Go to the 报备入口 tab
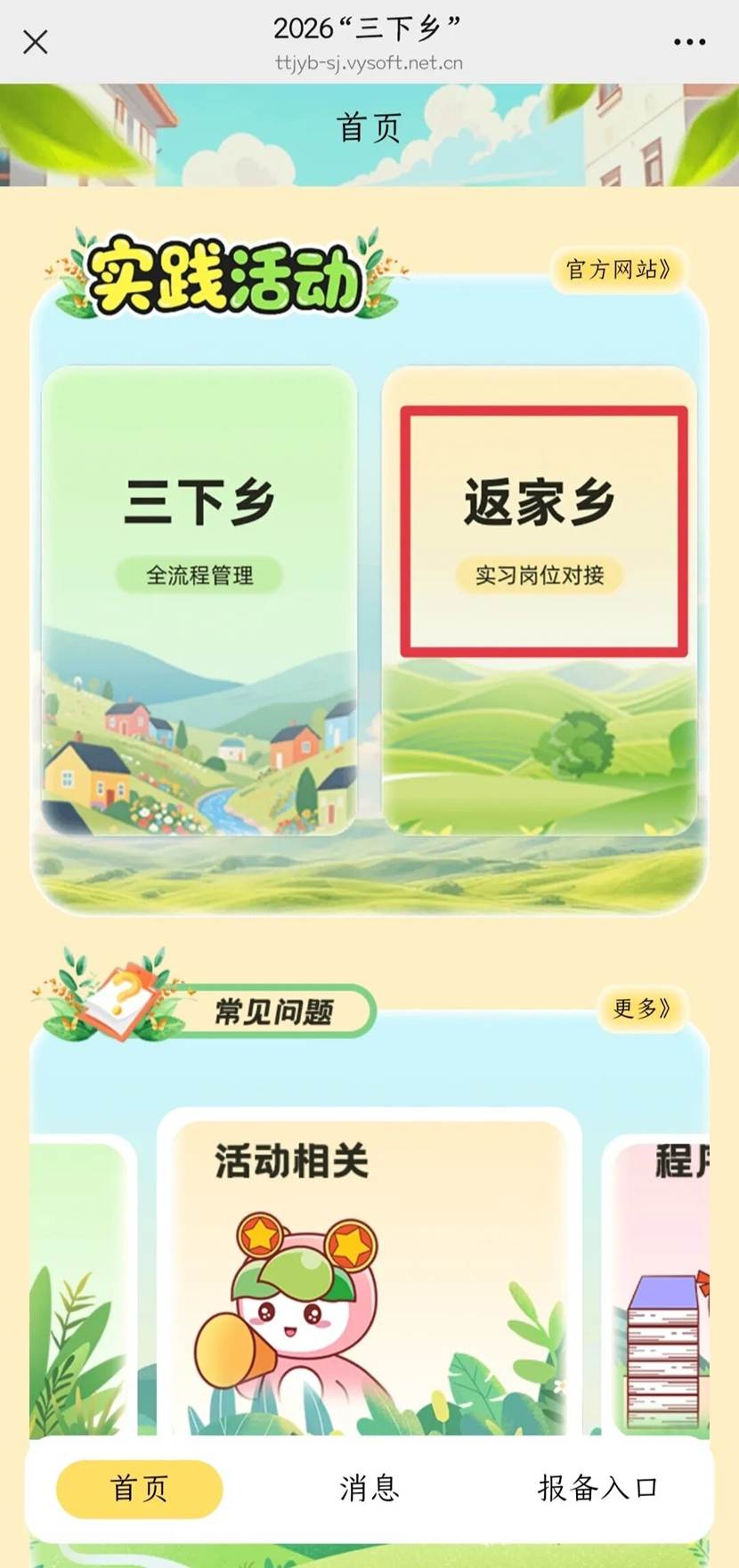 point(597,1489)
